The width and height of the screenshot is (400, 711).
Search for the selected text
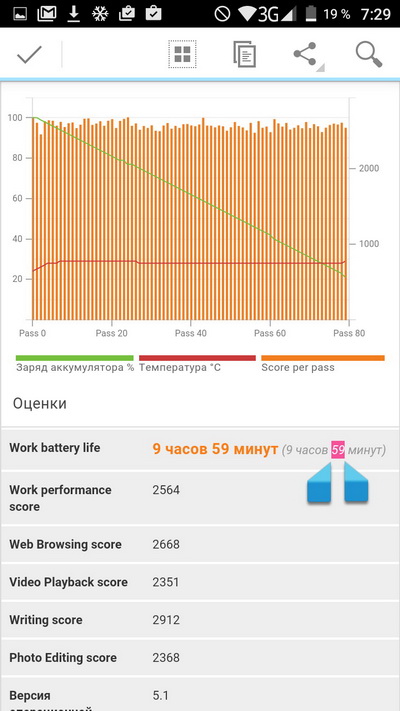369,54
